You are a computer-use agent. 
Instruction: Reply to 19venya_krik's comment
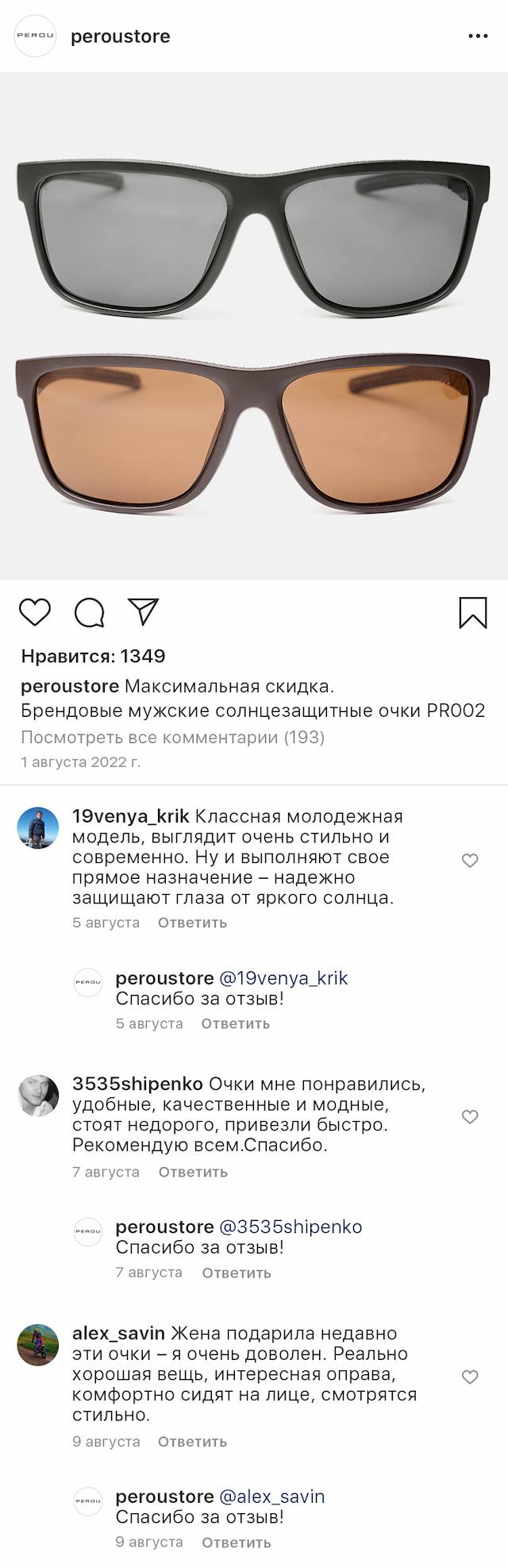(x=192, y=923)
